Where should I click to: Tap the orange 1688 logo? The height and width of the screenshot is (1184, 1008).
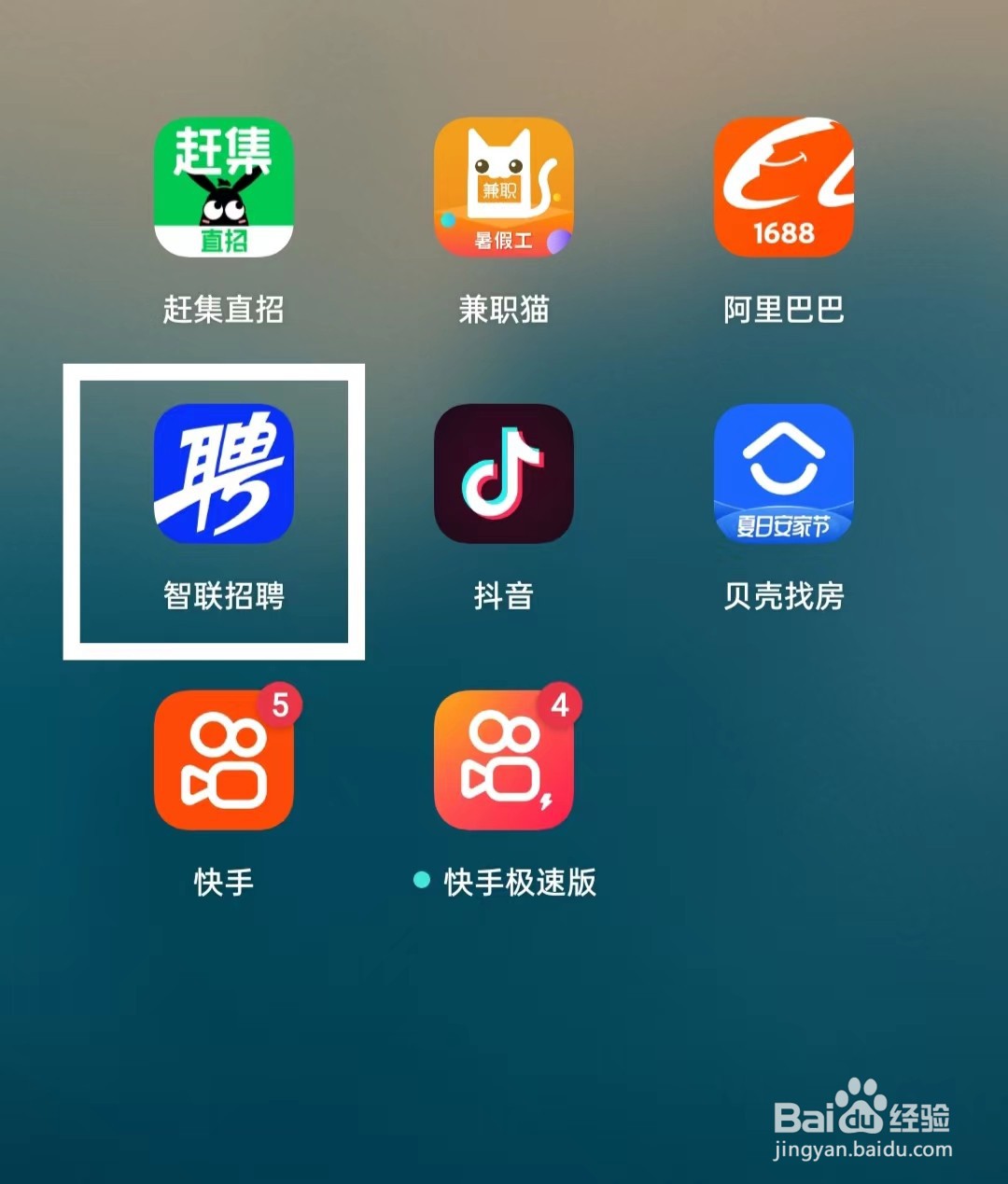click(784, 188)
